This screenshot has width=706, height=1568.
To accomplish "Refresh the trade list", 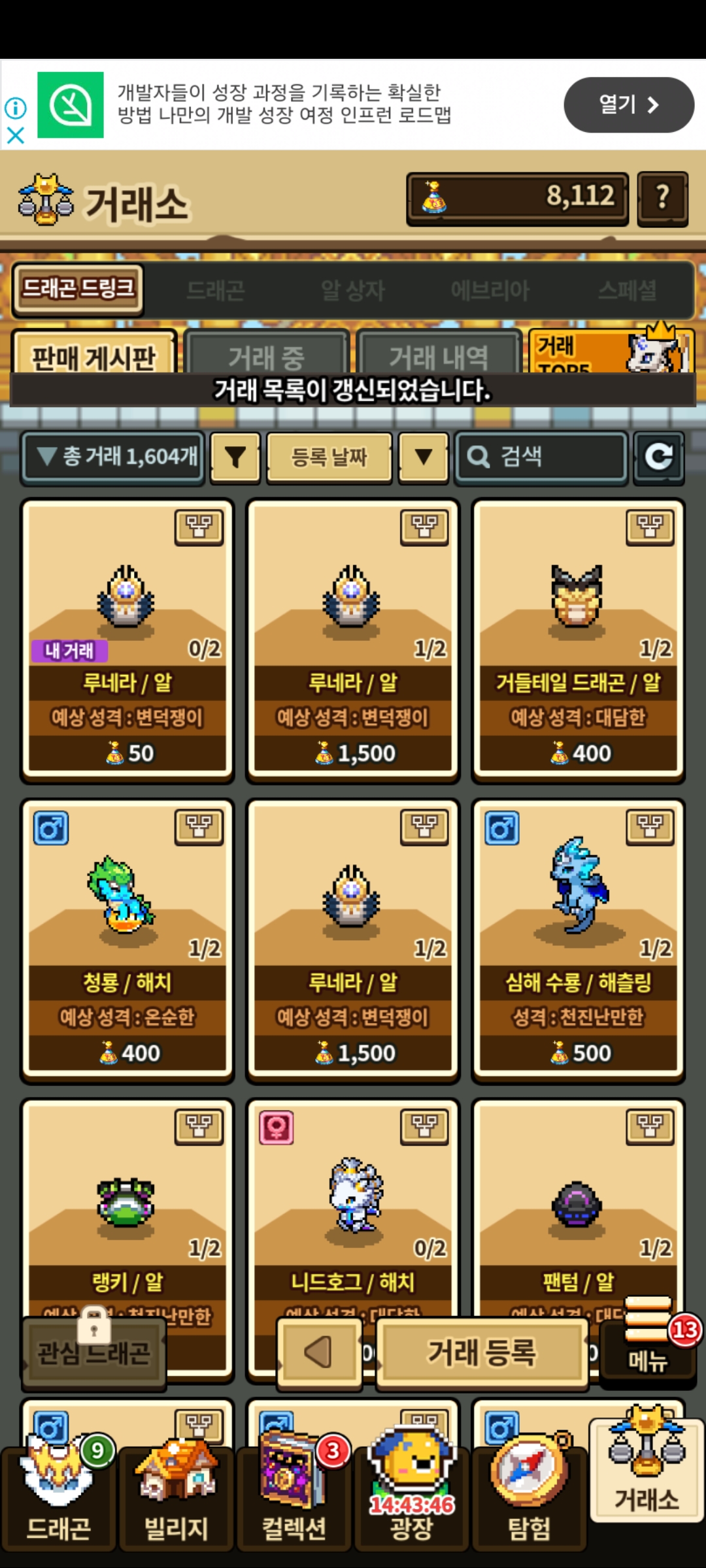I will 658,457.
